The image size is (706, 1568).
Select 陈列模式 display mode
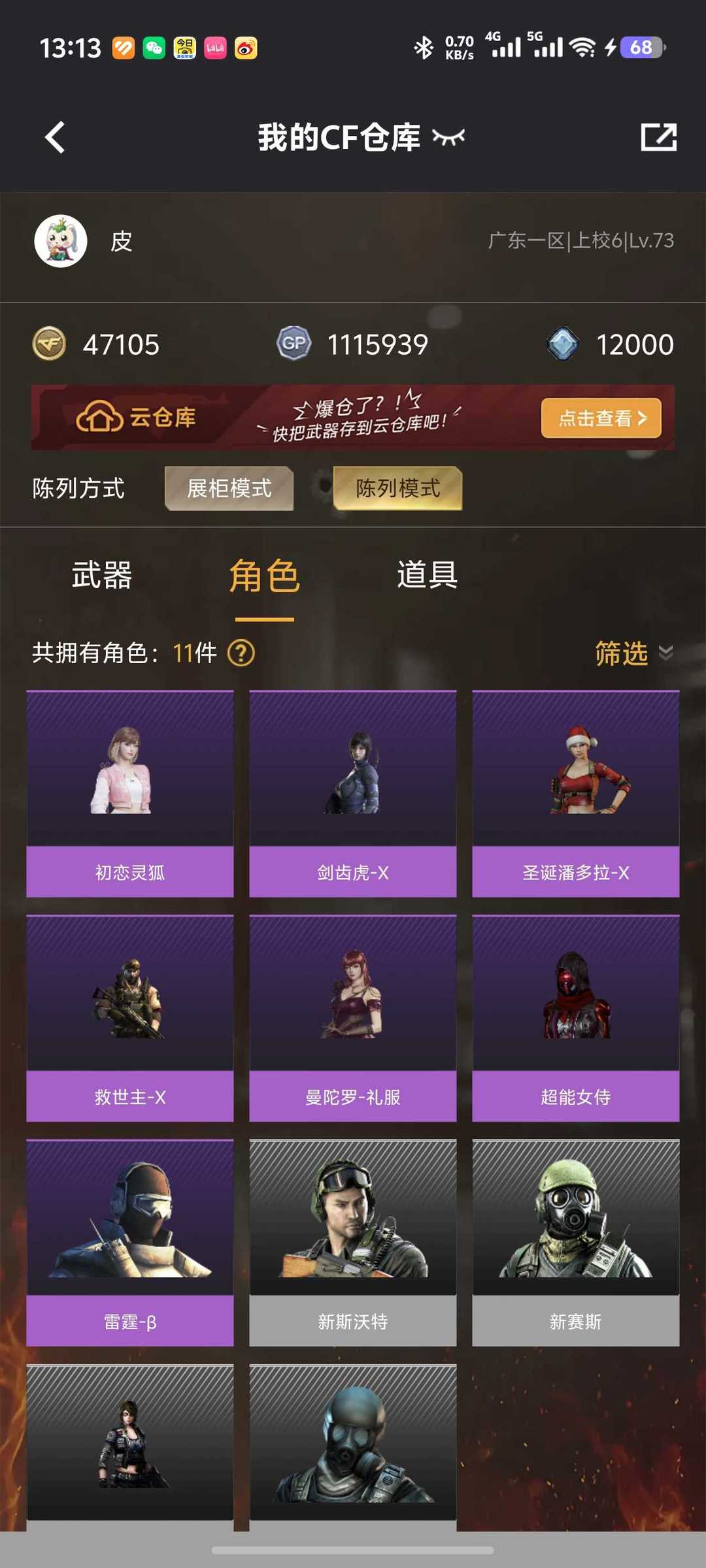(x=397, y=488)
